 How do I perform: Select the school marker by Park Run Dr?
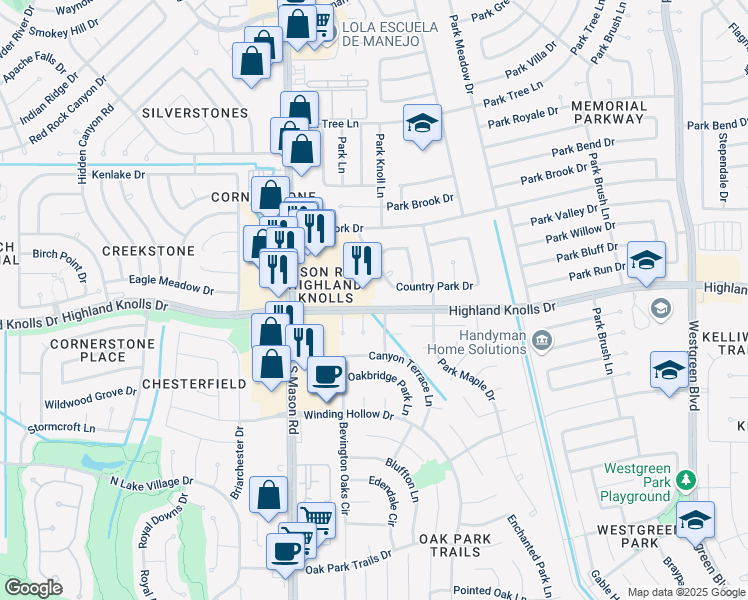[646, 262]
